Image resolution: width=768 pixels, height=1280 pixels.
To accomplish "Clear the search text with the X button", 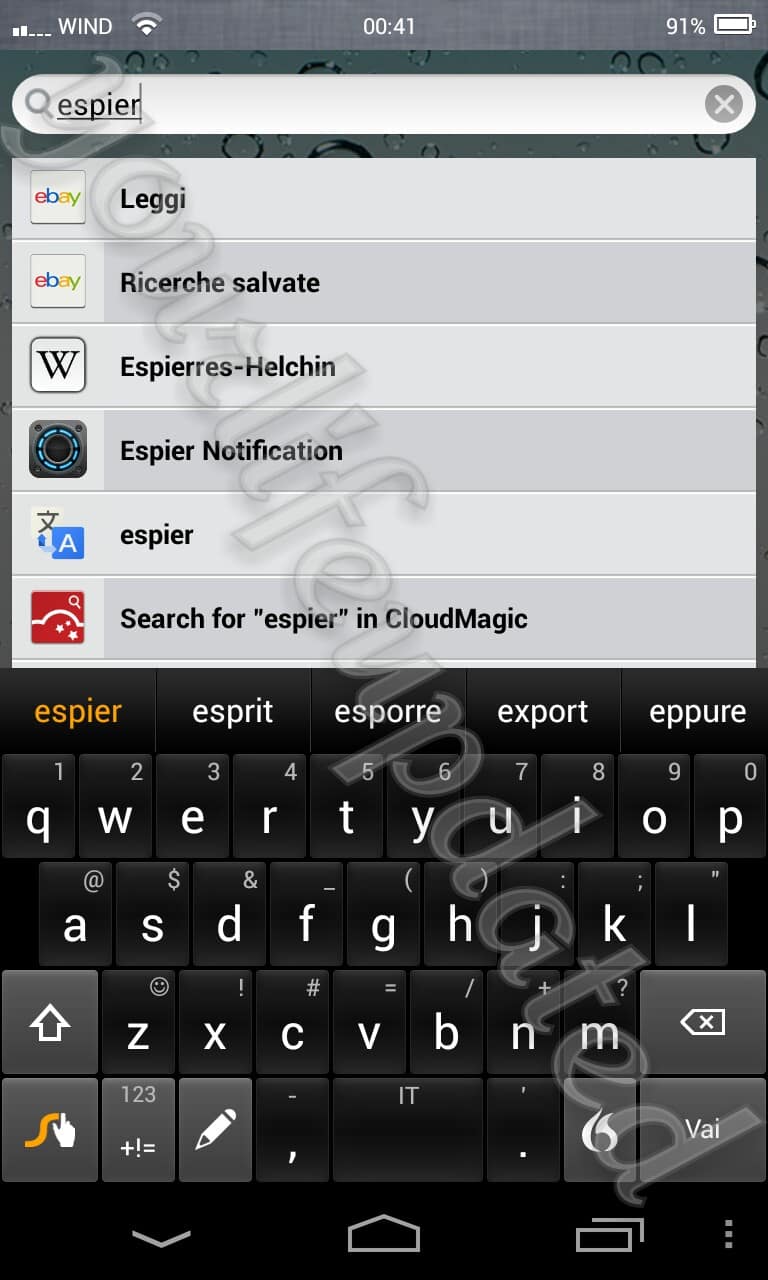I will (x=724, y=104).
